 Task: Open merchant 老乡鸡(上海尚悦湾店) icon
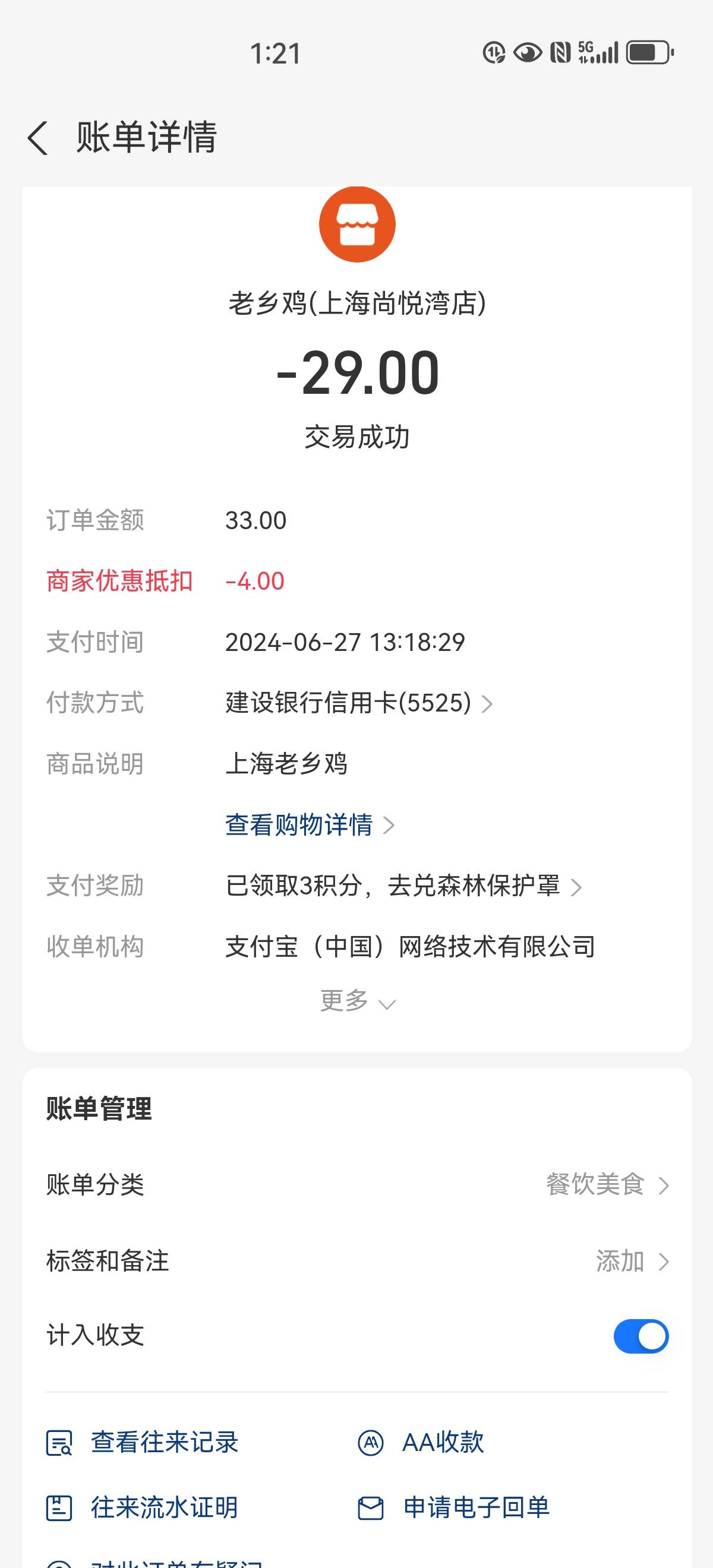pos(358,224)
